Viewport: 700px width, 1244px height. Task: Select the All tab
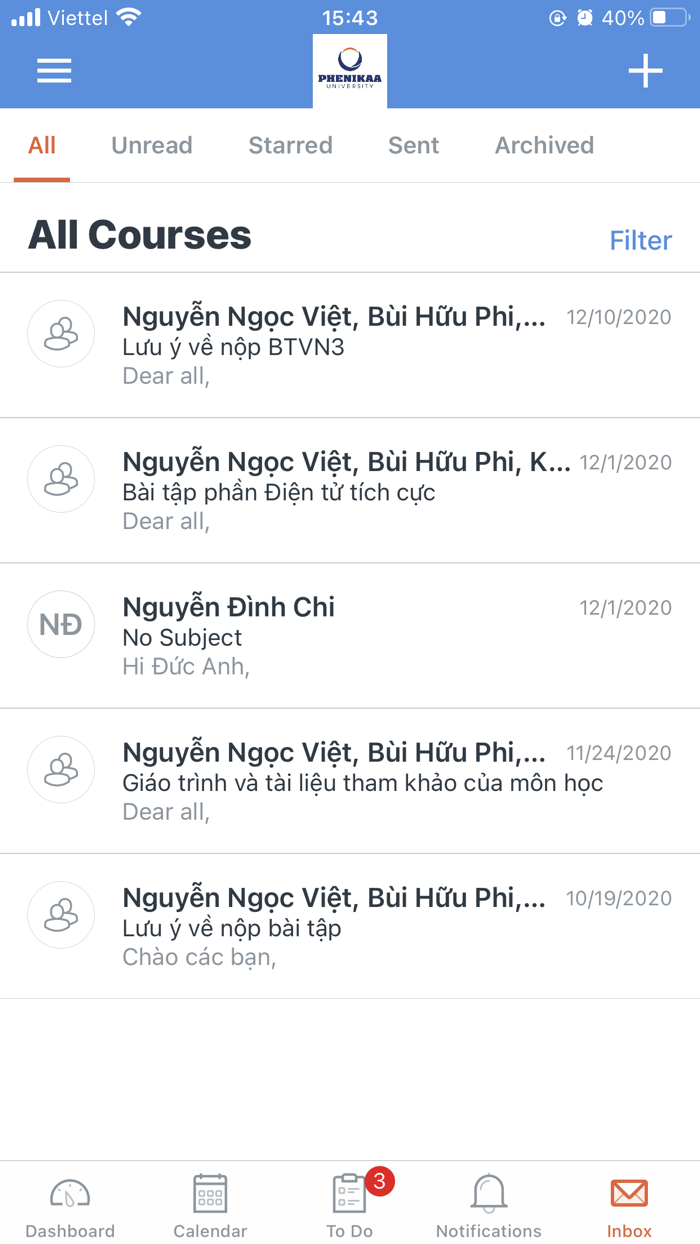[x=42, y=145]
